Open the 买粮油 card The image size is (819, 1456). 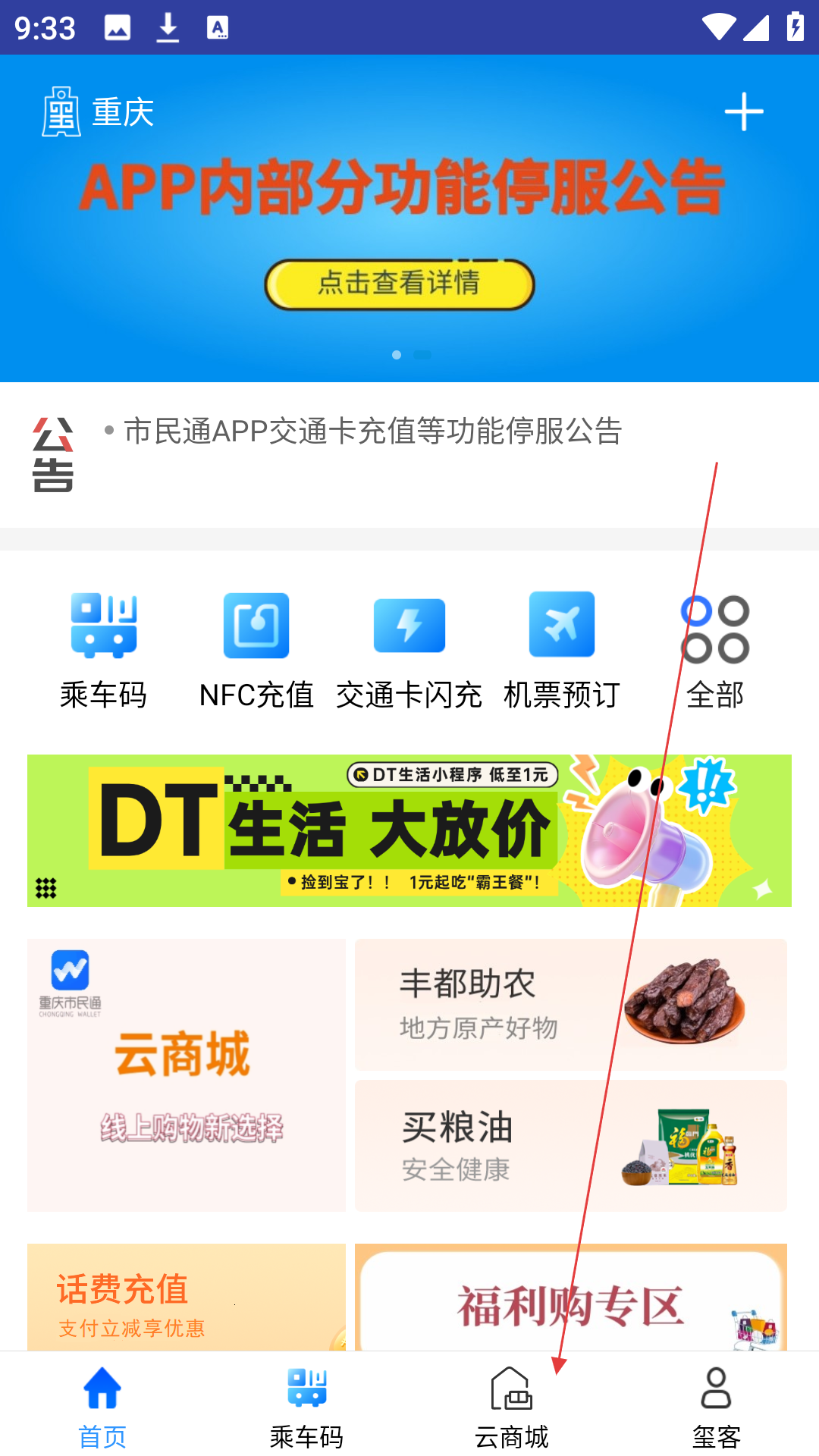[570, 1146]
